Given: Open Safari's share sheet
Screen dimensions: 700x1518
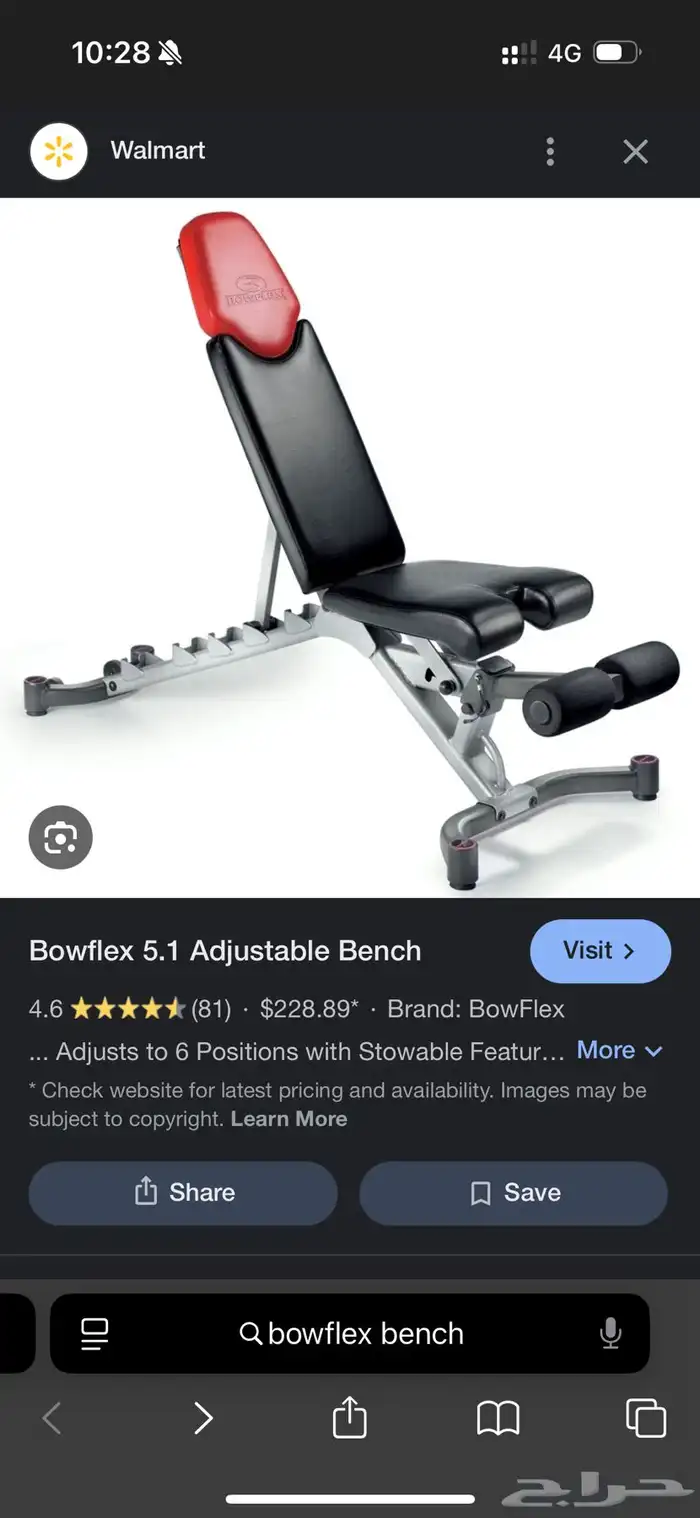Looking at the screenshot, I should tap(349, 1417).
